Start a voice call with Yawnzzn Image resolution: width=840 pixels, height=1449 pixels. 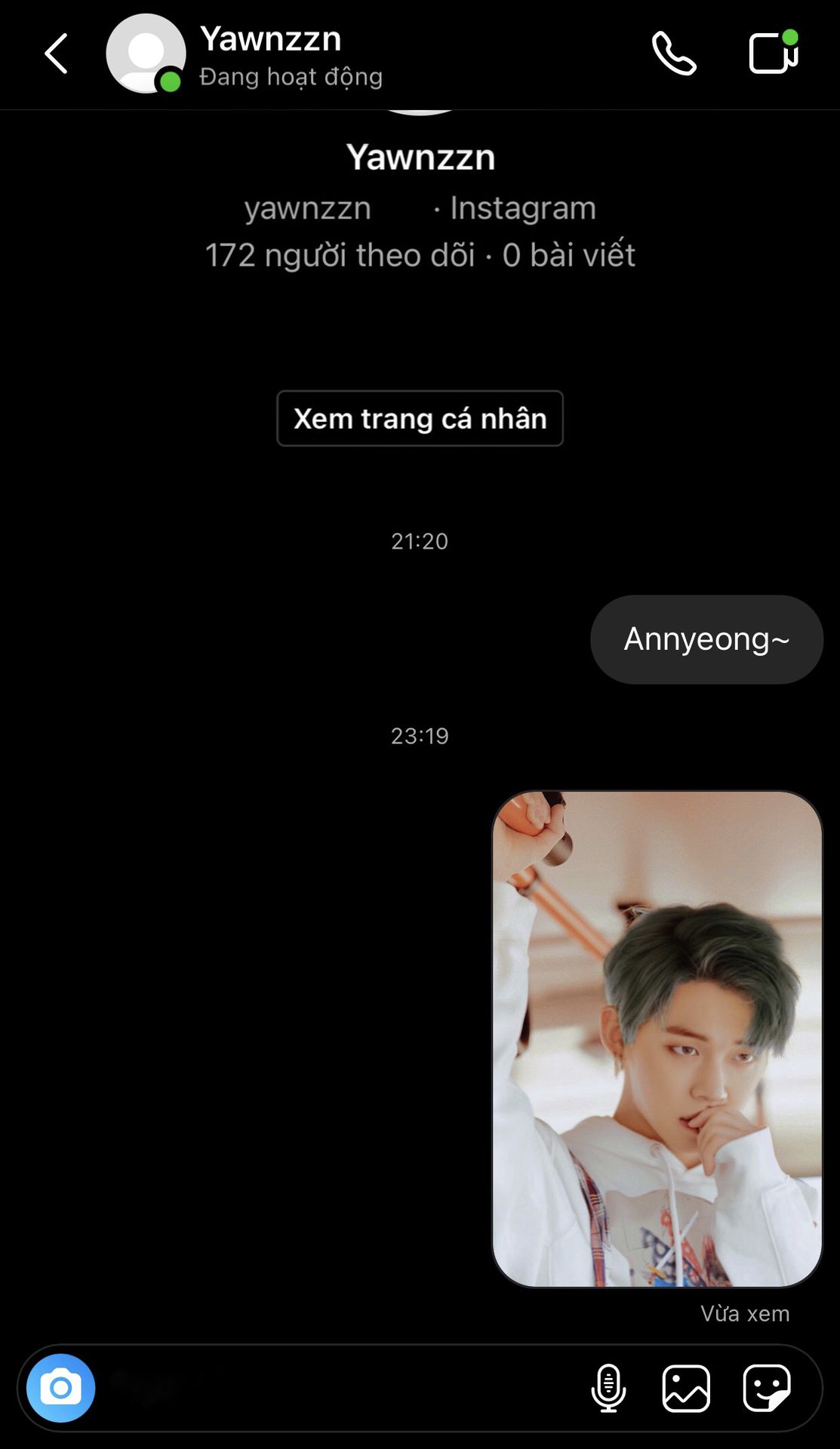[x=674, y=54]
